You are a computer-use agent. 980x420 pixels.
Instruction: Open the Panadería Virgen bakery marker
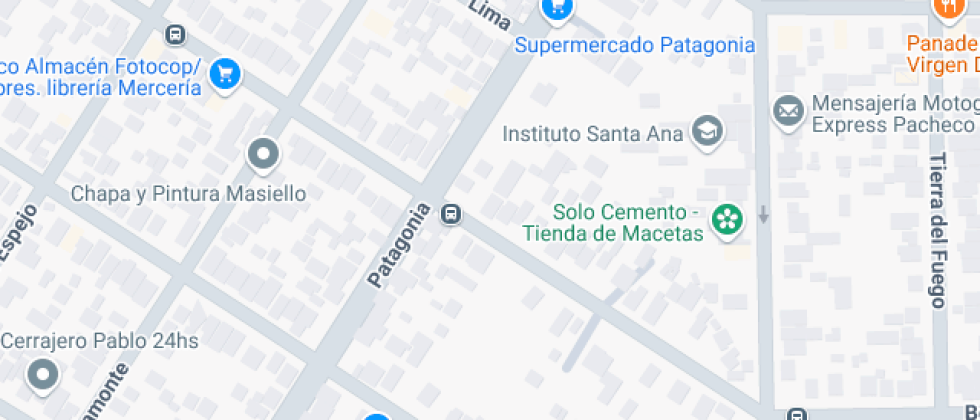pyautogui.click(x=944, y=8)
